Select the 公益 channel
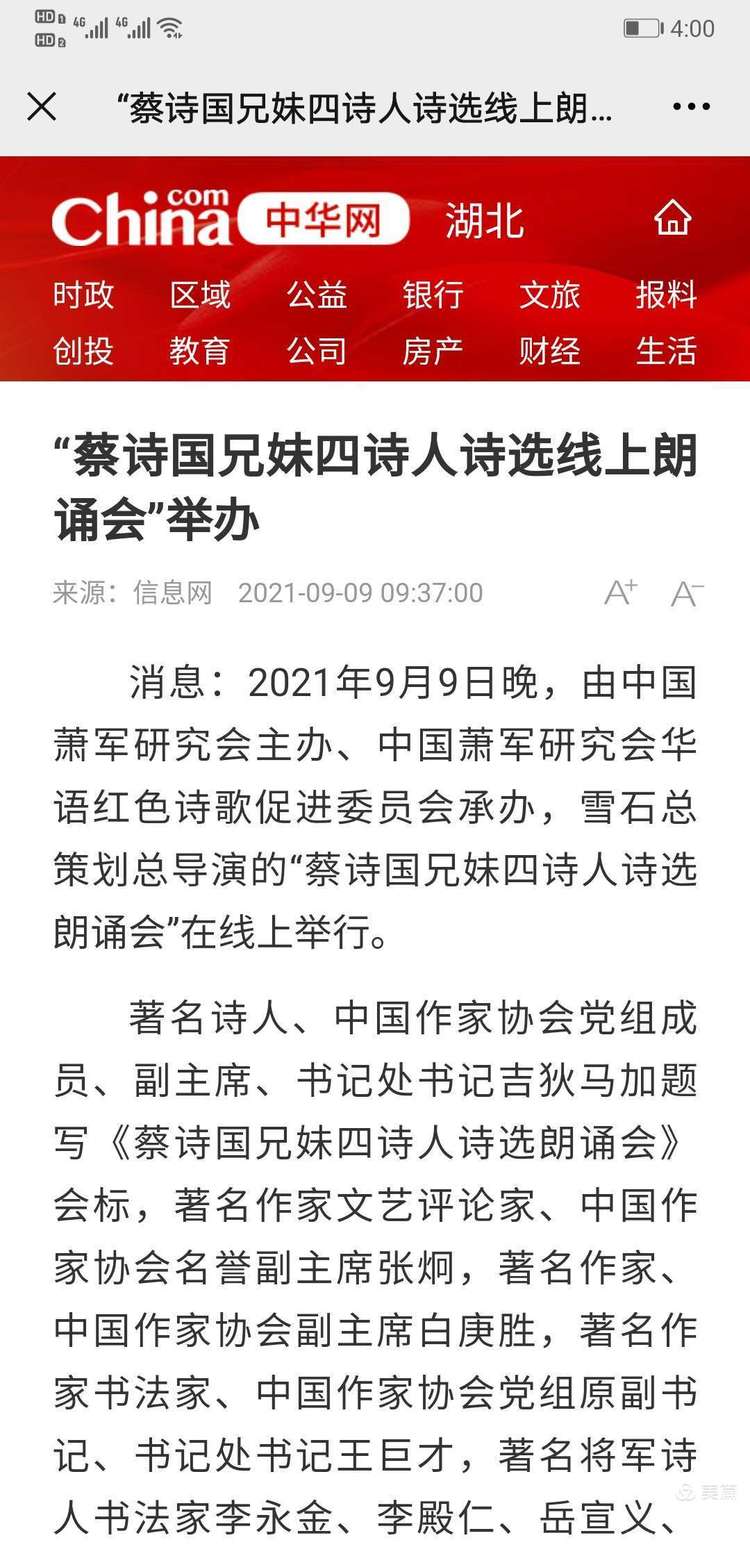The height and width of the screenshot is (1556, 750). point(317,295)
